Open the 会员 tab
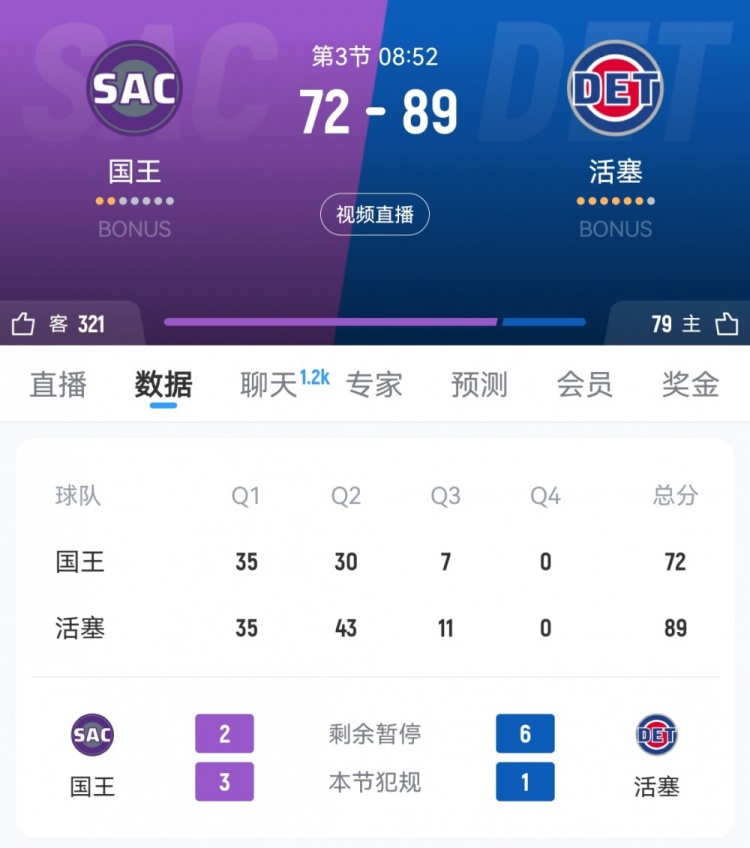The width and height of the screenshot is (750, 848). click(x=584, y=385)
